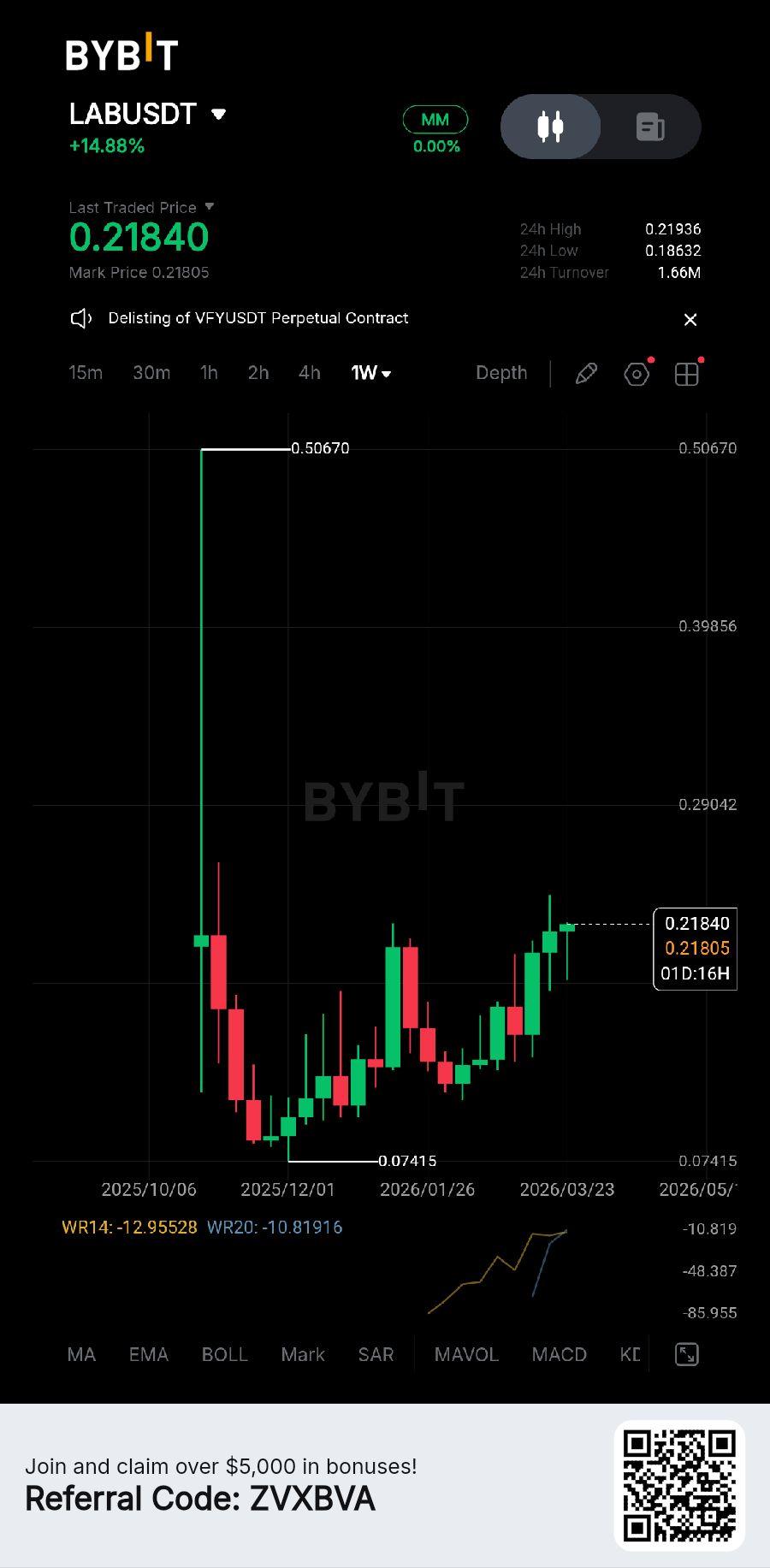This screenshot has width=770, height=1568.
Task: Open the chart grid layout icon
Action: (x=686, y=374)
